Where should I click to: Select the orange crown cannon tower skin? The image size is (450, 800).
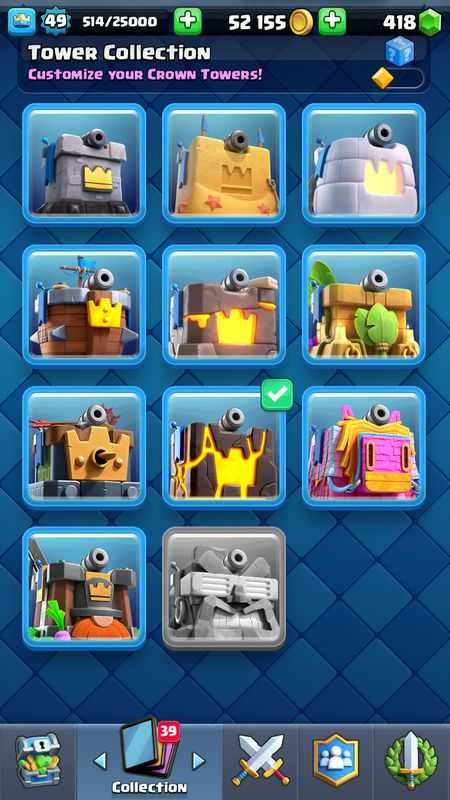(x=84, y=447)
